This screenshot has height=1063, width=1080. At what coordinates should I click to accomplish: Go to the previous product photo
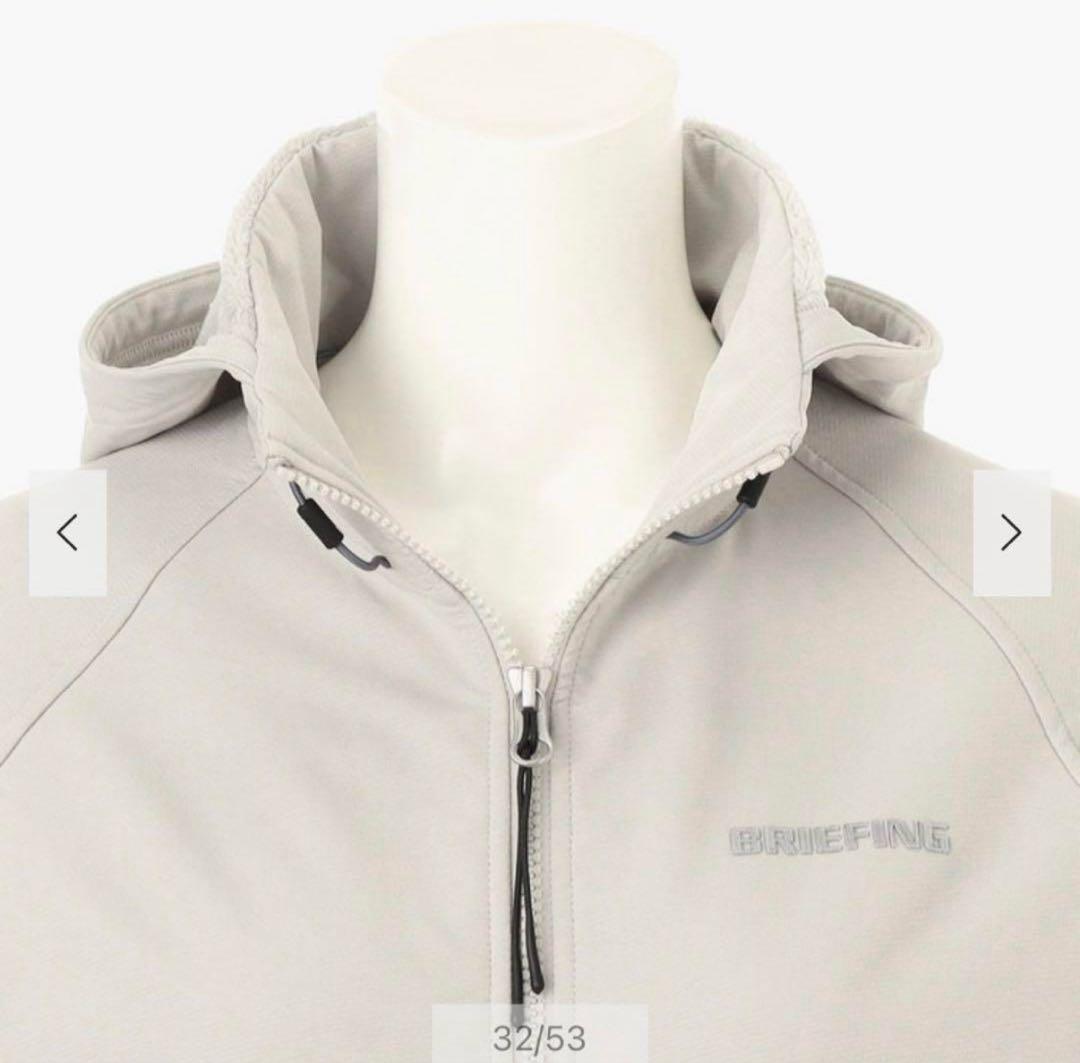67,533
